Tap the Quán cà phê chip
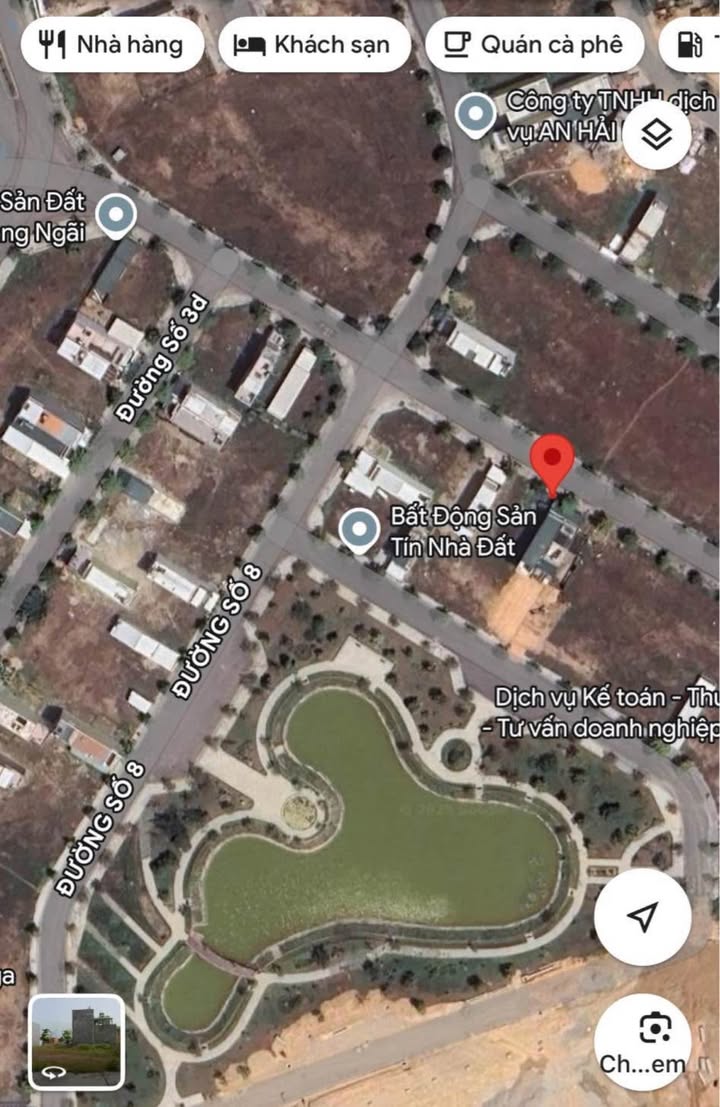Viewport: 720px width, 1107px height. point(534,45)
